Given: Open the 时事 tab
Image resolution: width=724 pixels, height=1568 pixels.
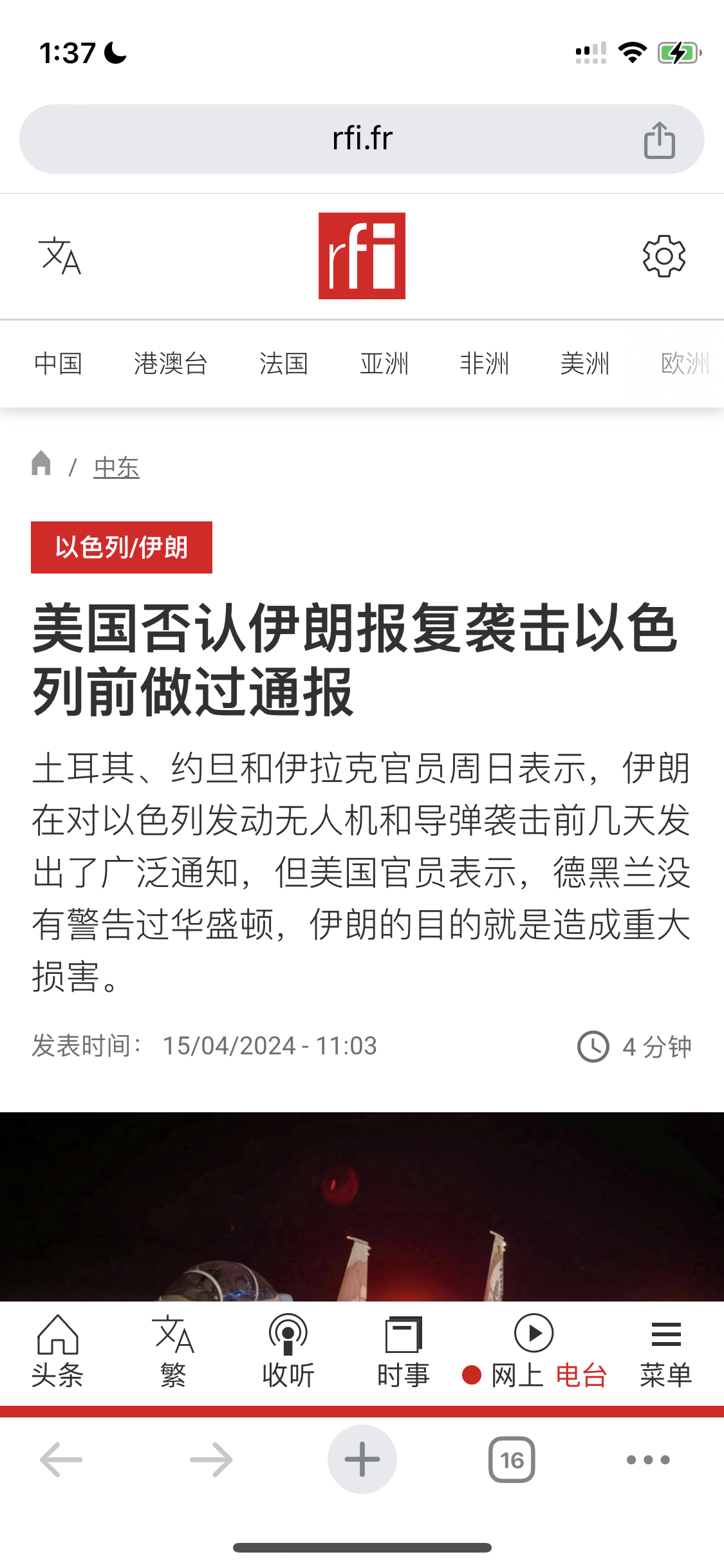Looking at the screenshot, I should coord(403,1350).
